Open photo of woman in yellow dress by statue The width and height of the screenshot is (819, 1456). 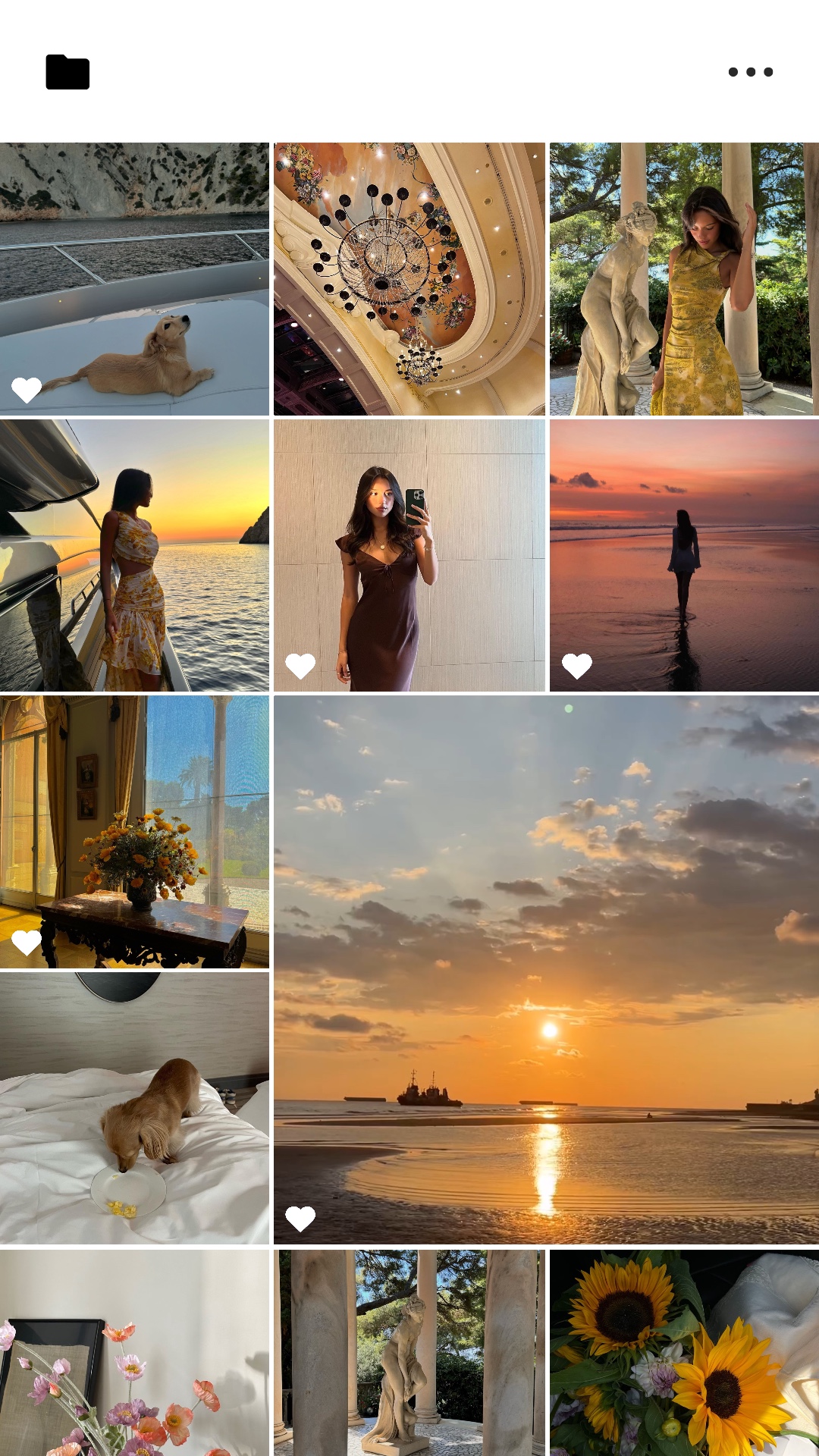684,278
